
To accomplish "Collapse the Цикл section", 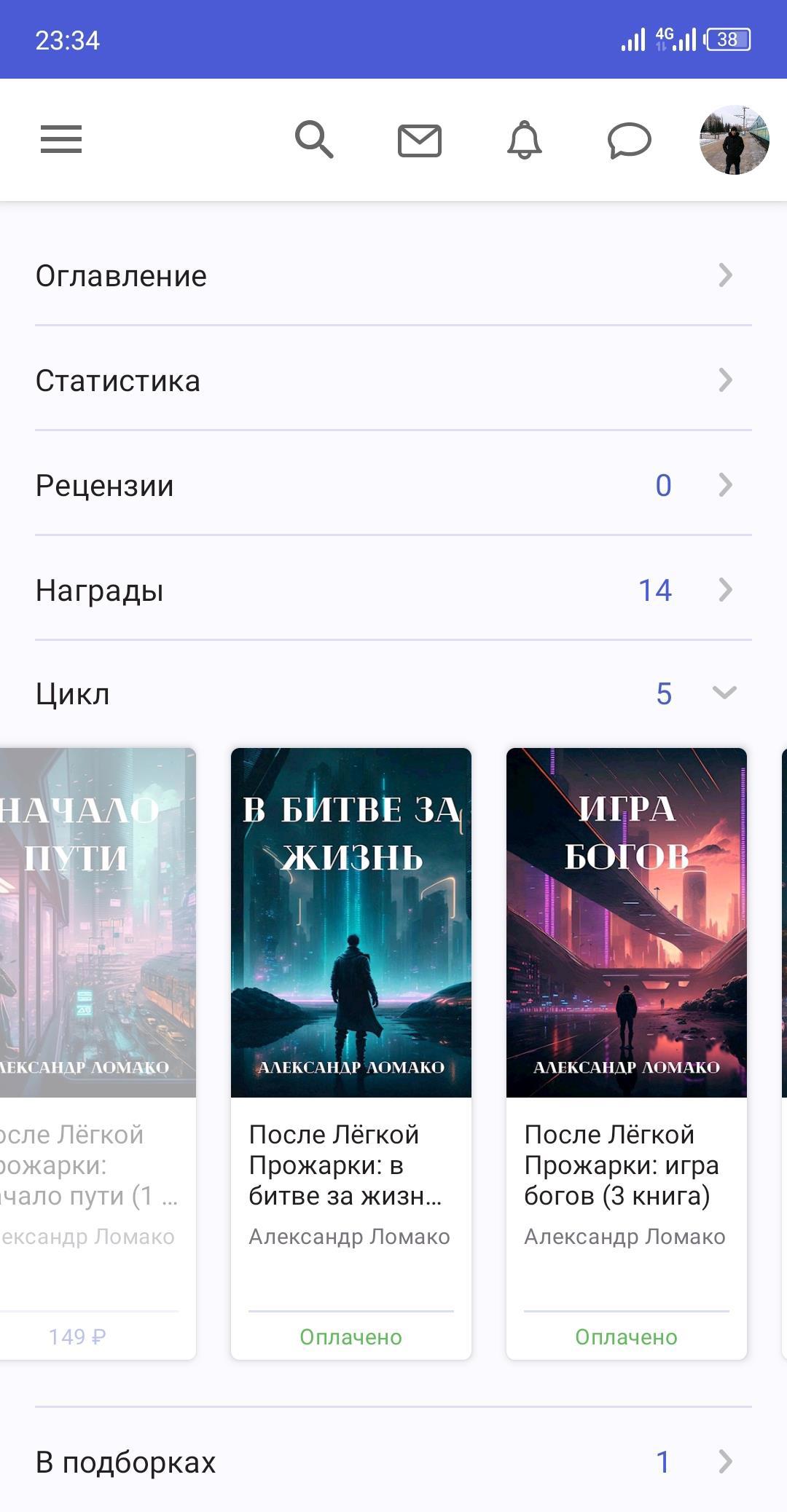I will 724,693.
